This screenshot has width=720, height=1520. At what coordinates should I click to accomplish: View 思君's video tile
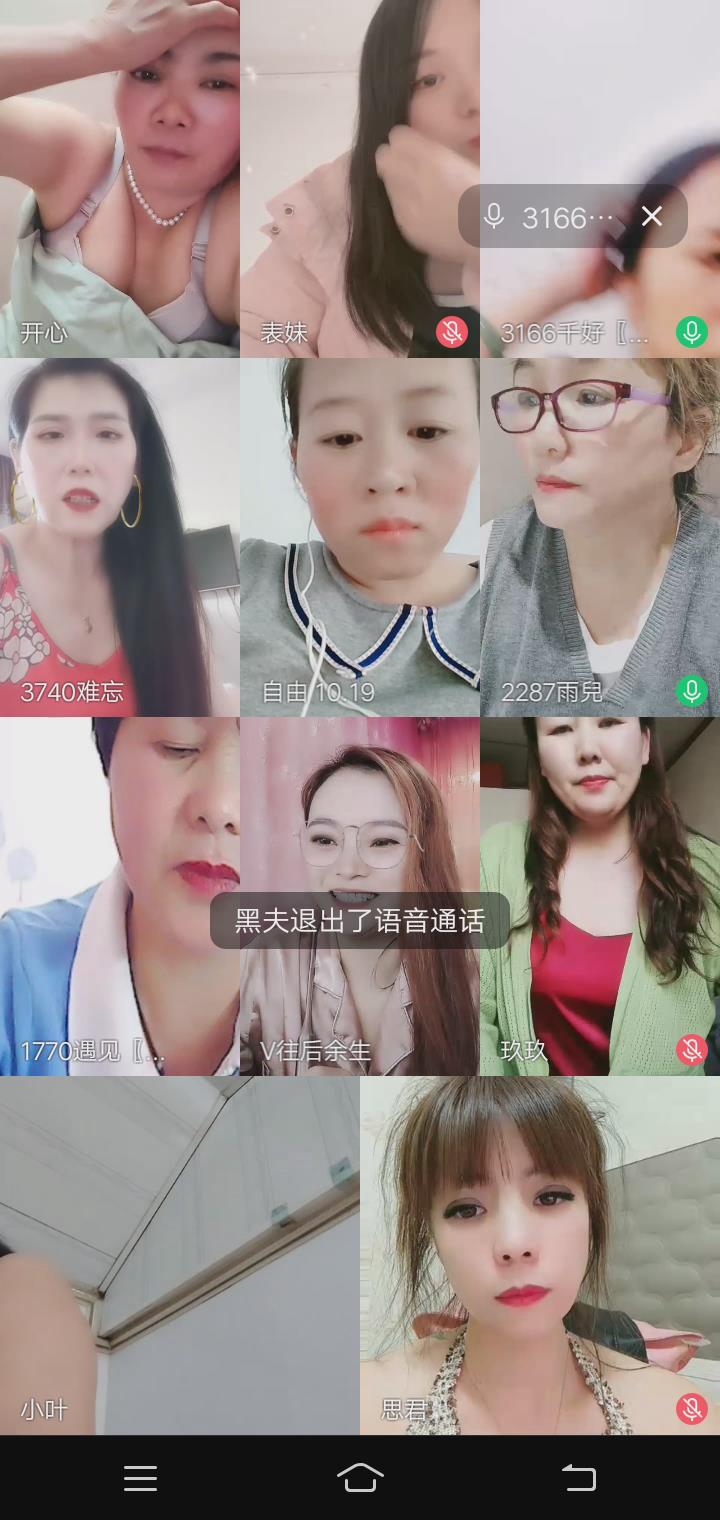tap(540, 1255)
